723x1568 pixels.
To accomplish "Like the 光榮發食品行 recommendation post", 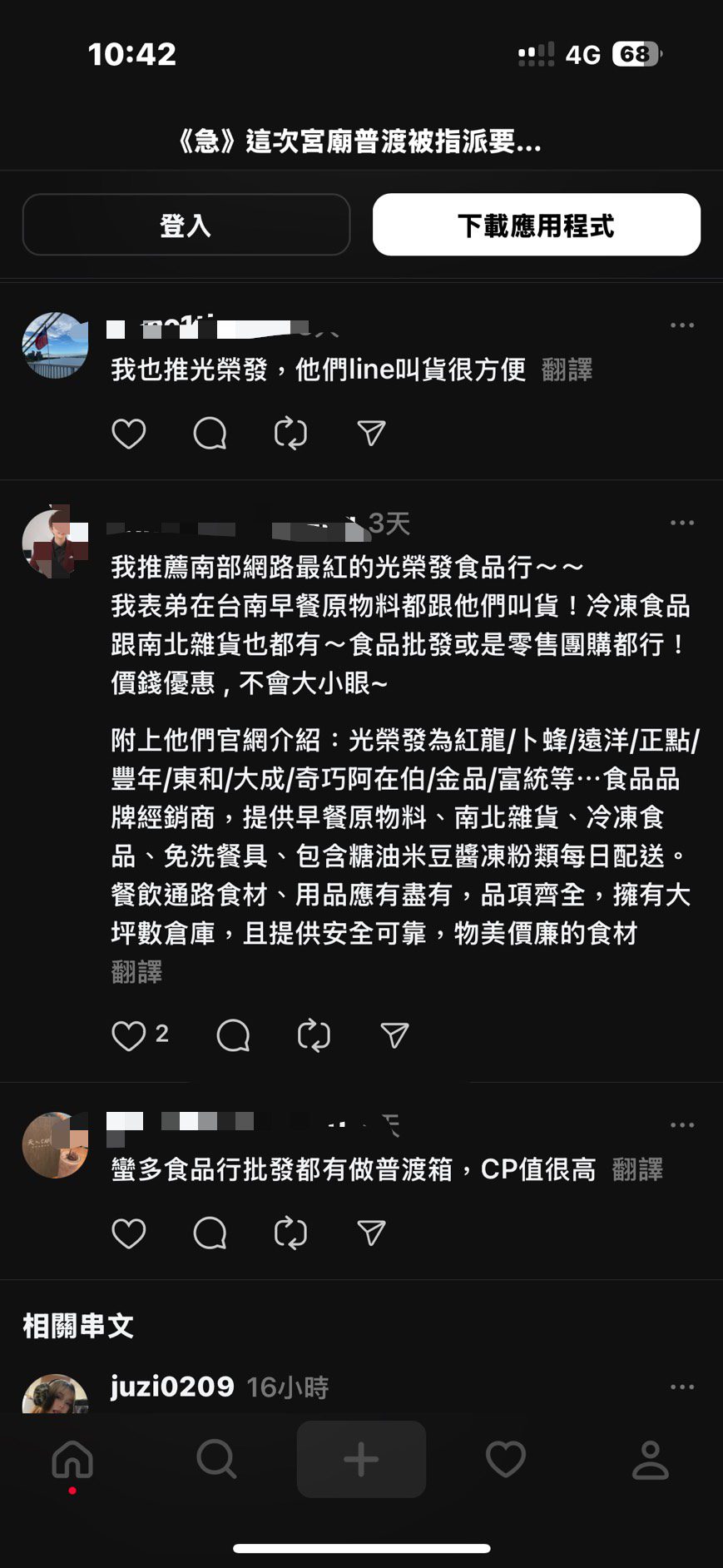I will 128,1035.
